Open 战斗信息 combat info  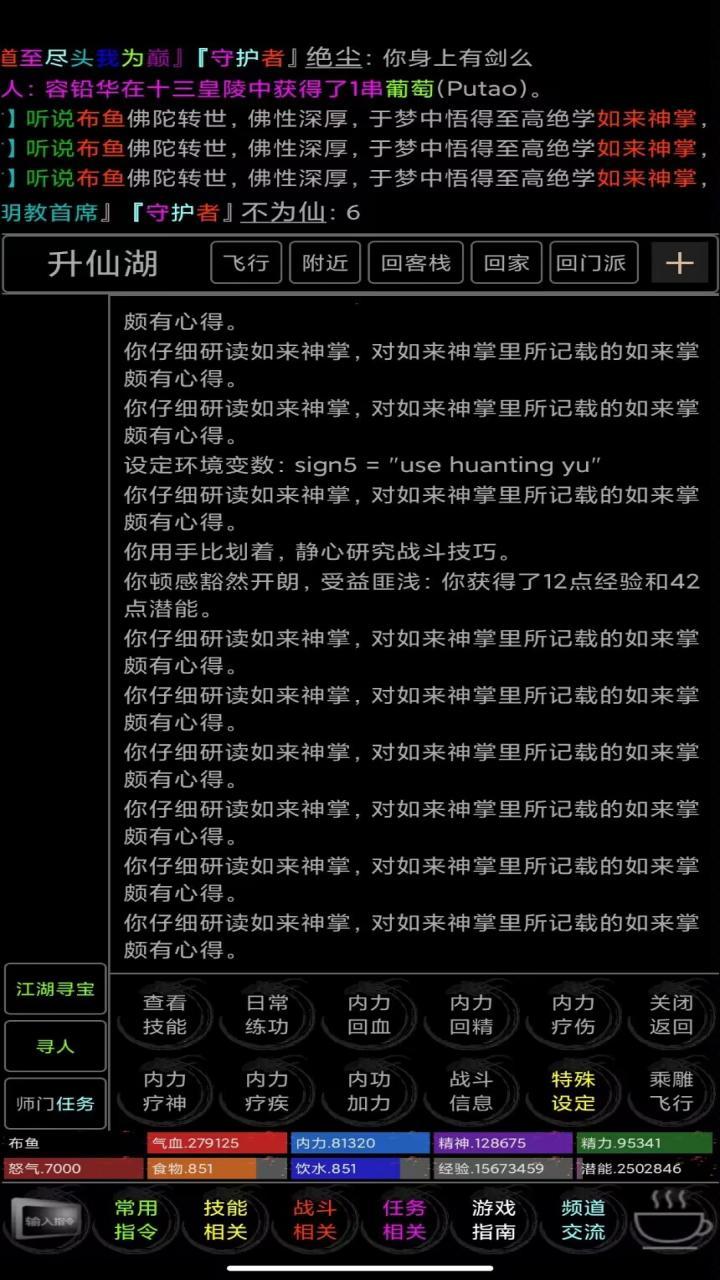471,1091
